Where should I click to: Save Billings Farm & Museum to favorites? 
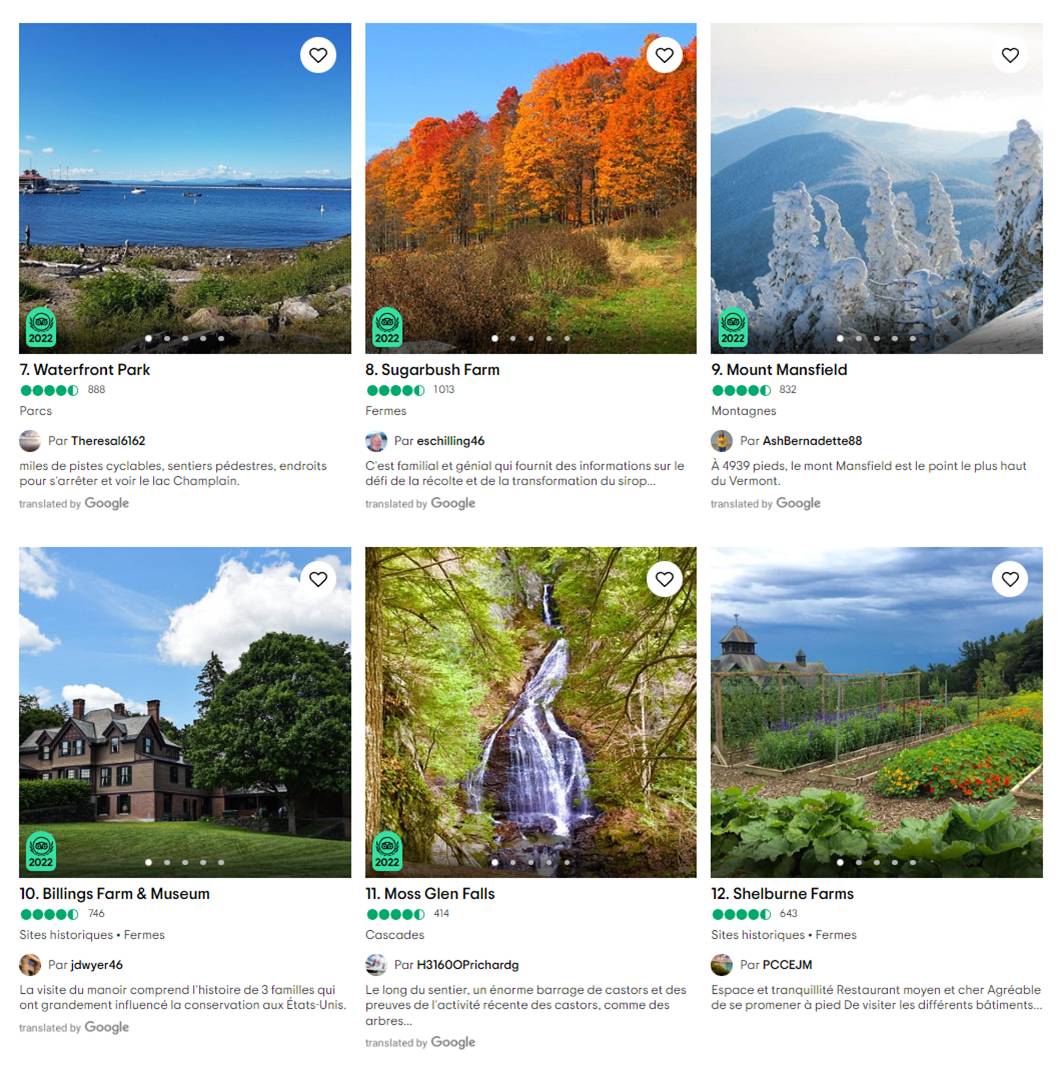(318, 579)
